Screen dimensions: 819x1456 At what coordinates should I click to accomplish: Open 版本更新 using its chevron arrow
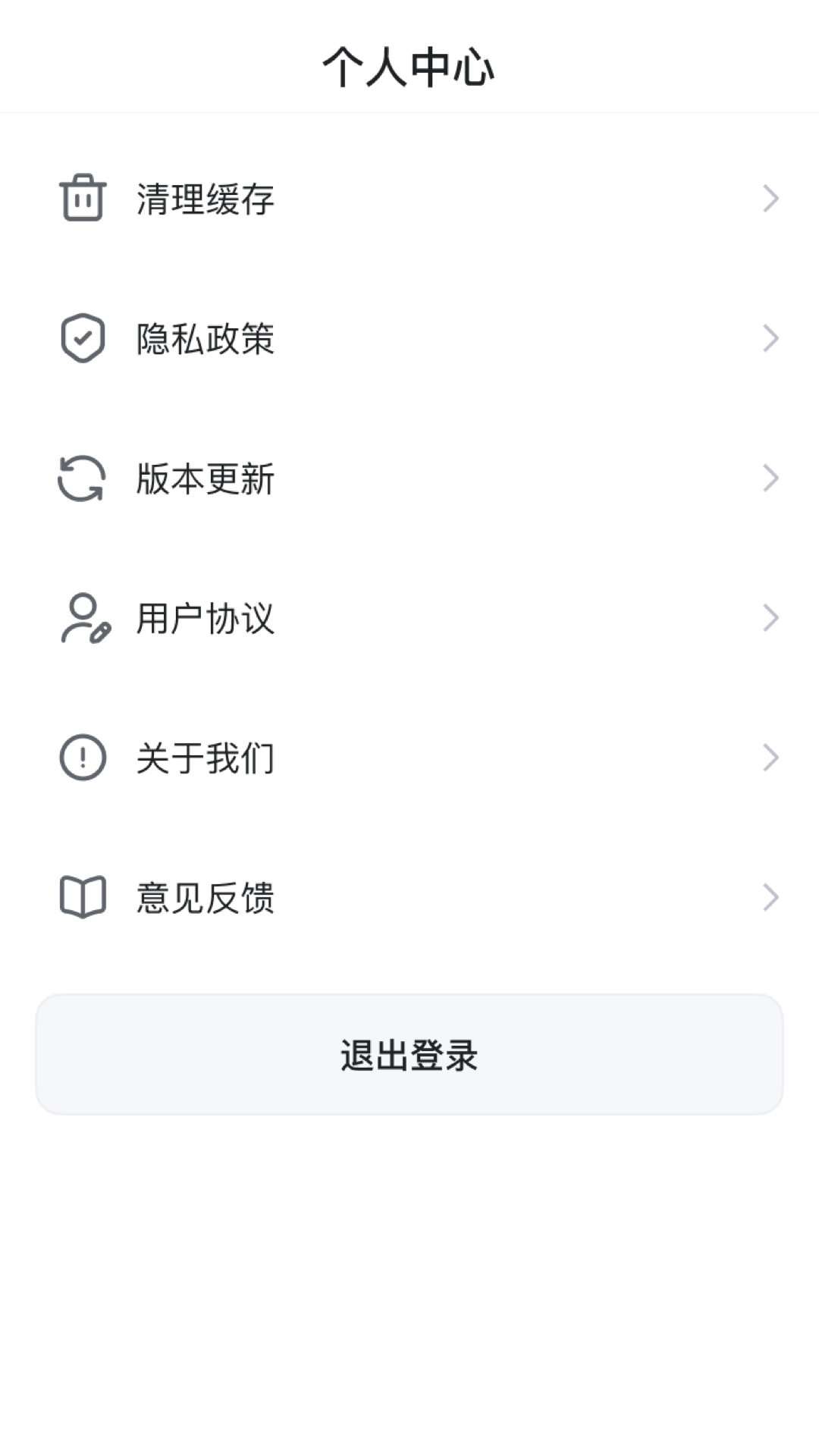click(x=770, y=479)
